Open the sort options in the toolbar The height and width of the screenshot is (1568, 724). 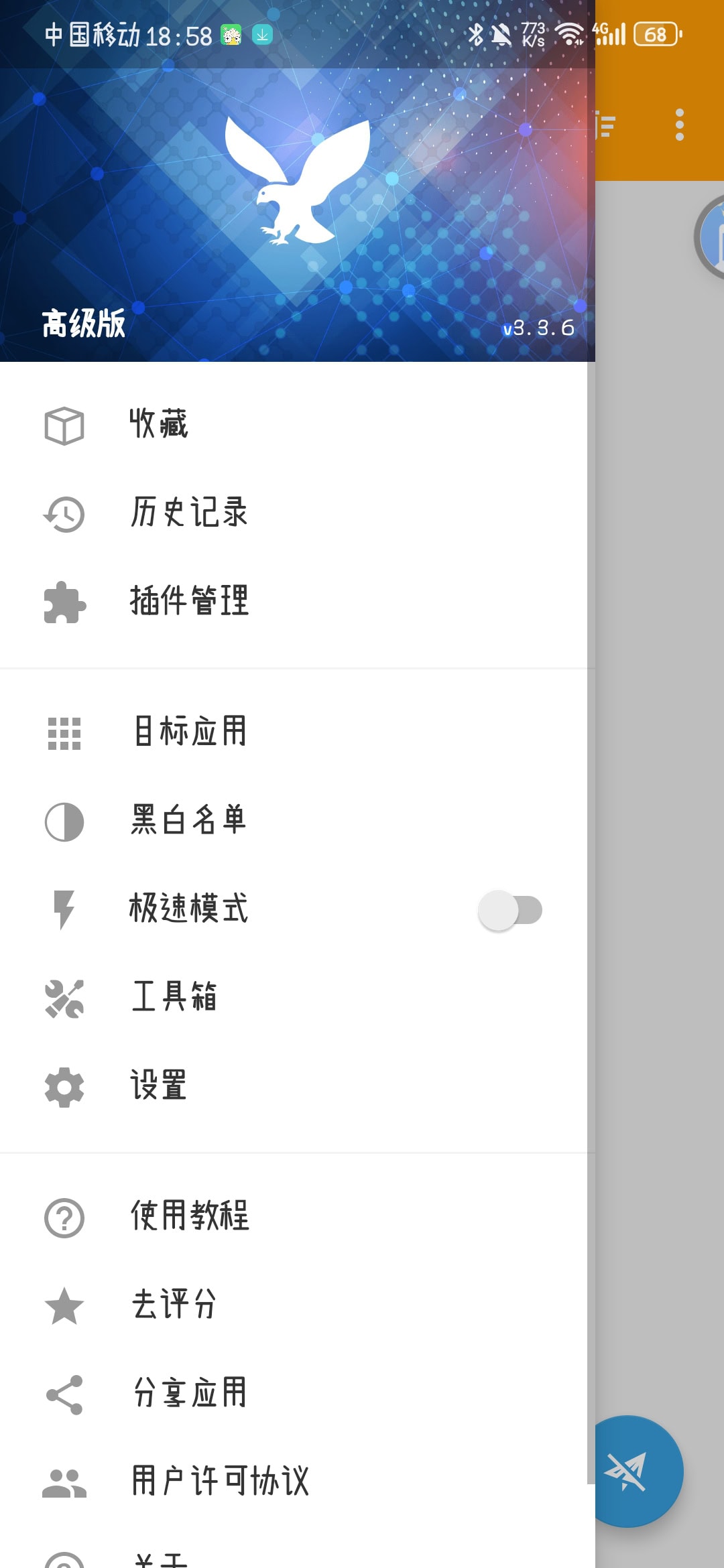click(x=605, y=123)
